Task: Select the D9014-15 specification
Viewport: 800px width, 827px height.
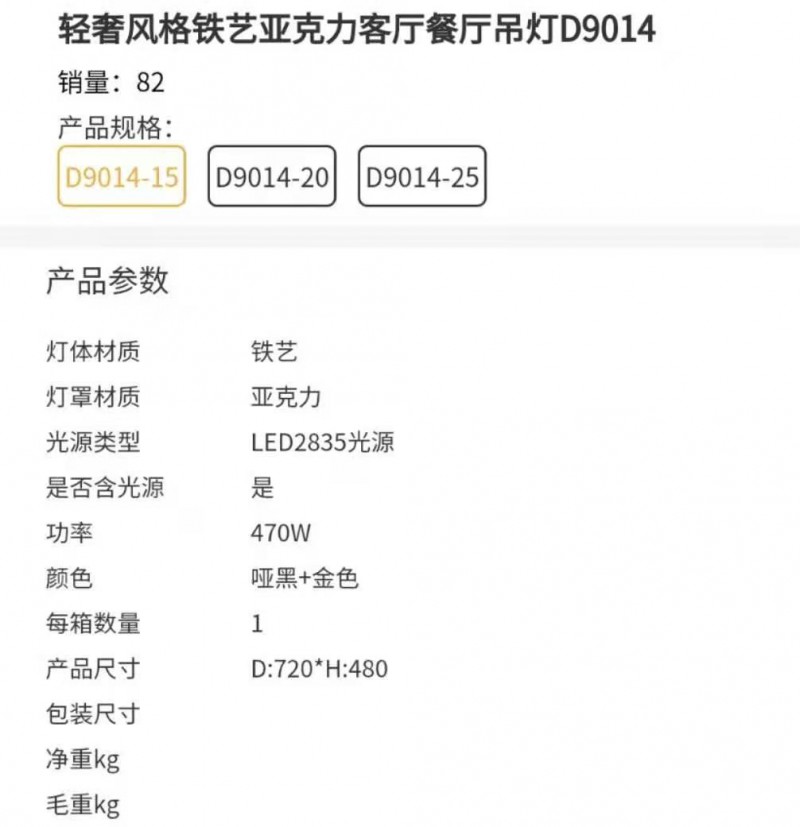Action: coord(121,177)
